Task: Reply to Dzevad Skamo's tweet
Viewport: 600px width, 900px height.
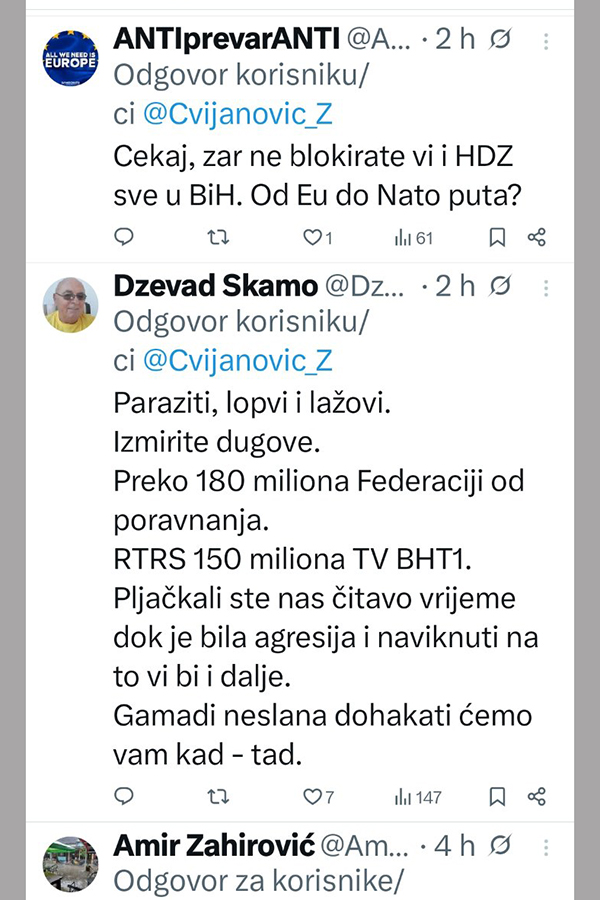Action: point(124,796)
